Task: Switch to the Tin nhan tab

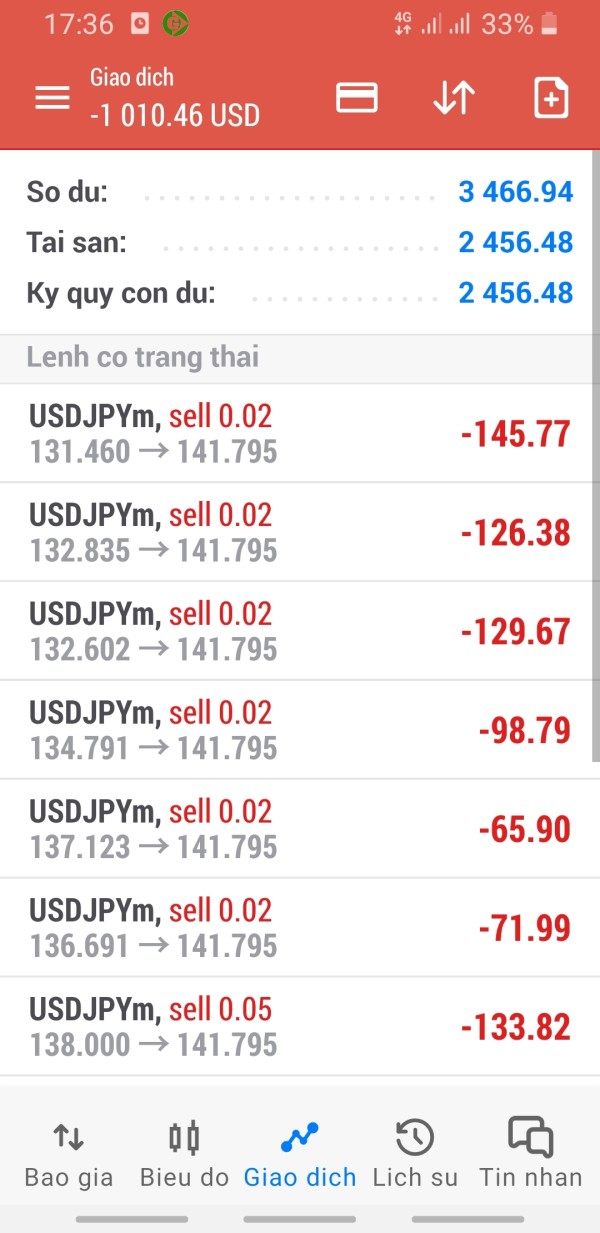Action: click(x=530, y=1154)
